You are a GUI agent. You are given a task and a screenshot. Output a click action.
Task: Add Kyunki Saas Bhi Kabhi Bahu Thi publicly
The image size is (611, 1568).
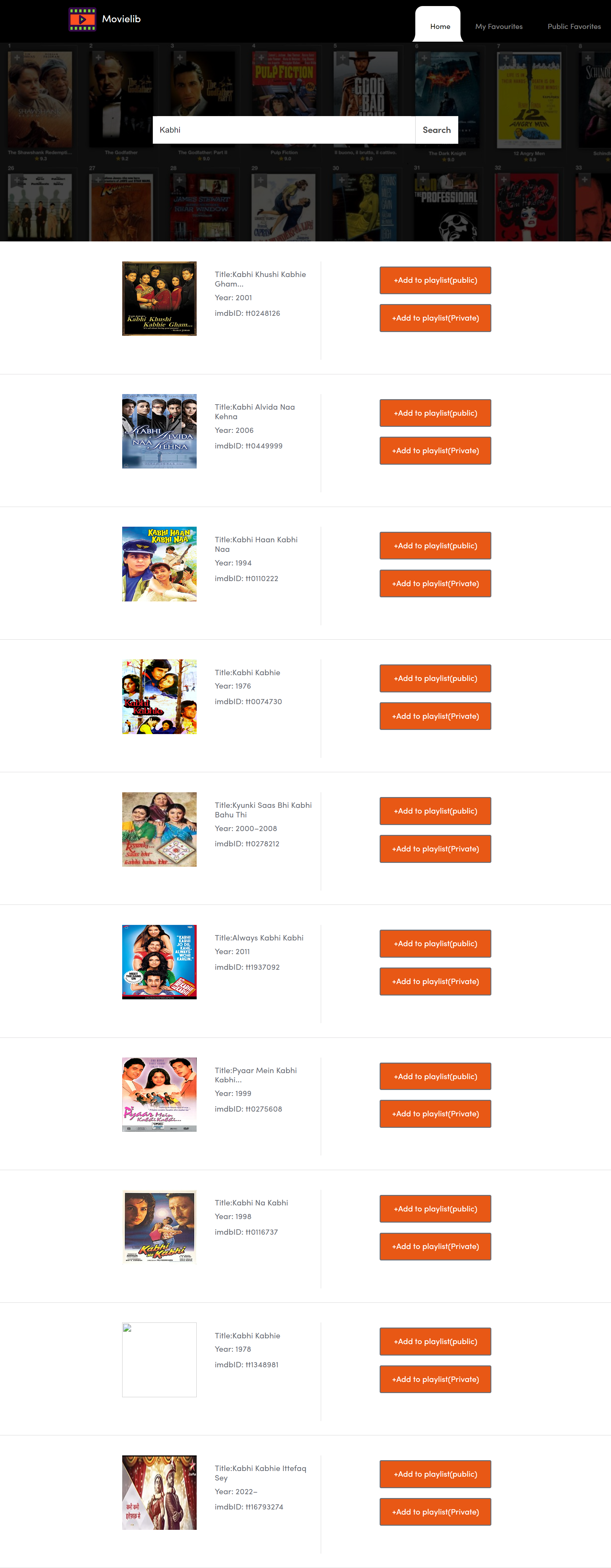[436, 811]
